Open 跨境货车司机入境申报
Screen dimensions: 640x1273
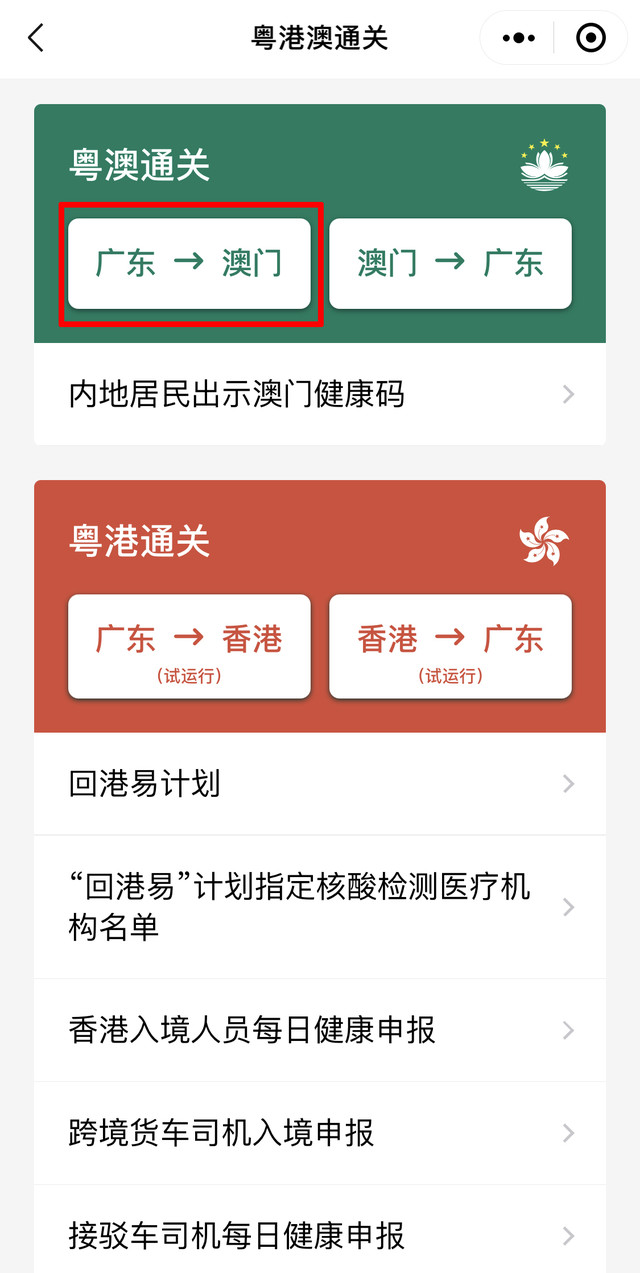320,1133
